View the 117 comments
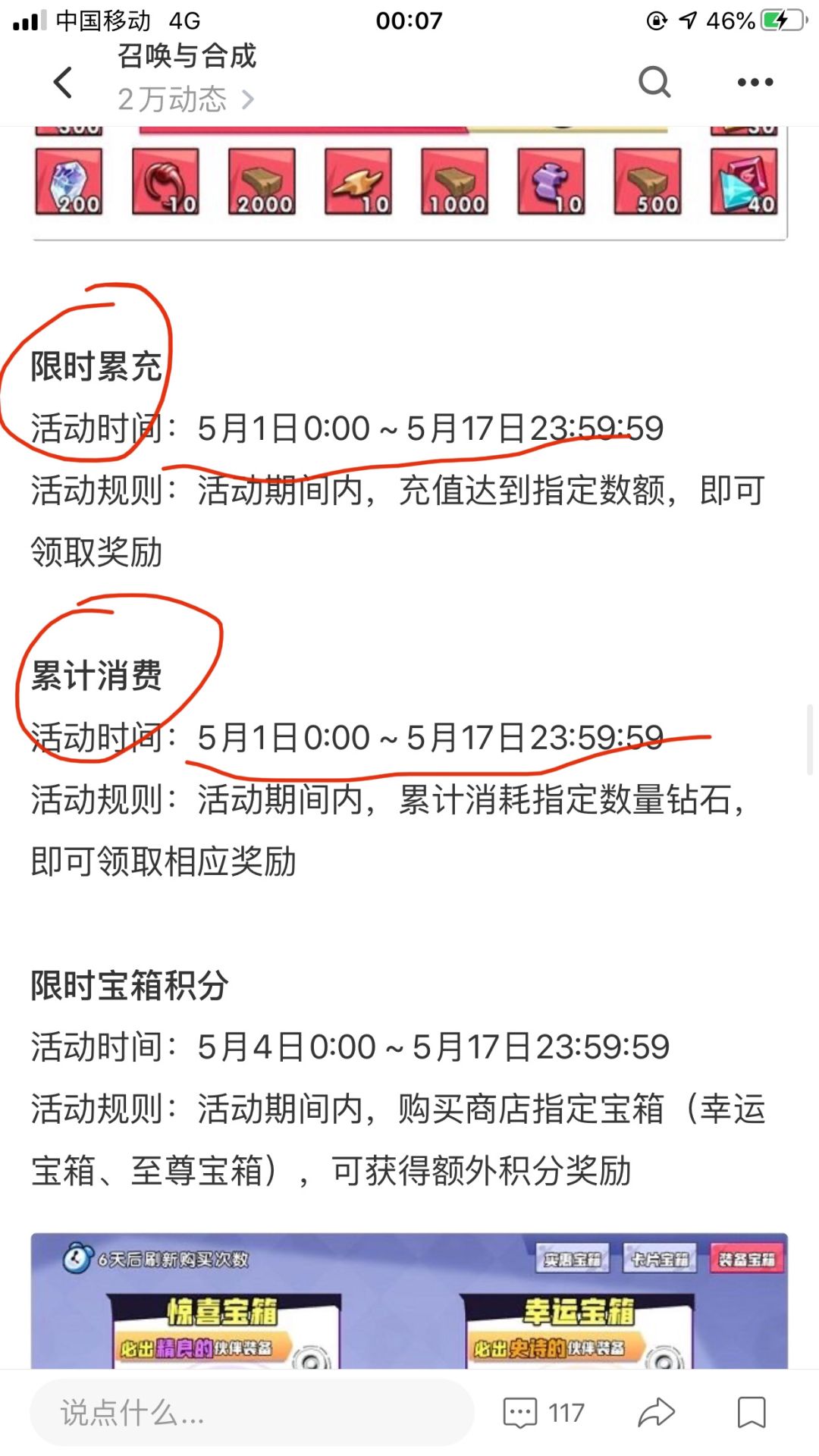 544,1413
